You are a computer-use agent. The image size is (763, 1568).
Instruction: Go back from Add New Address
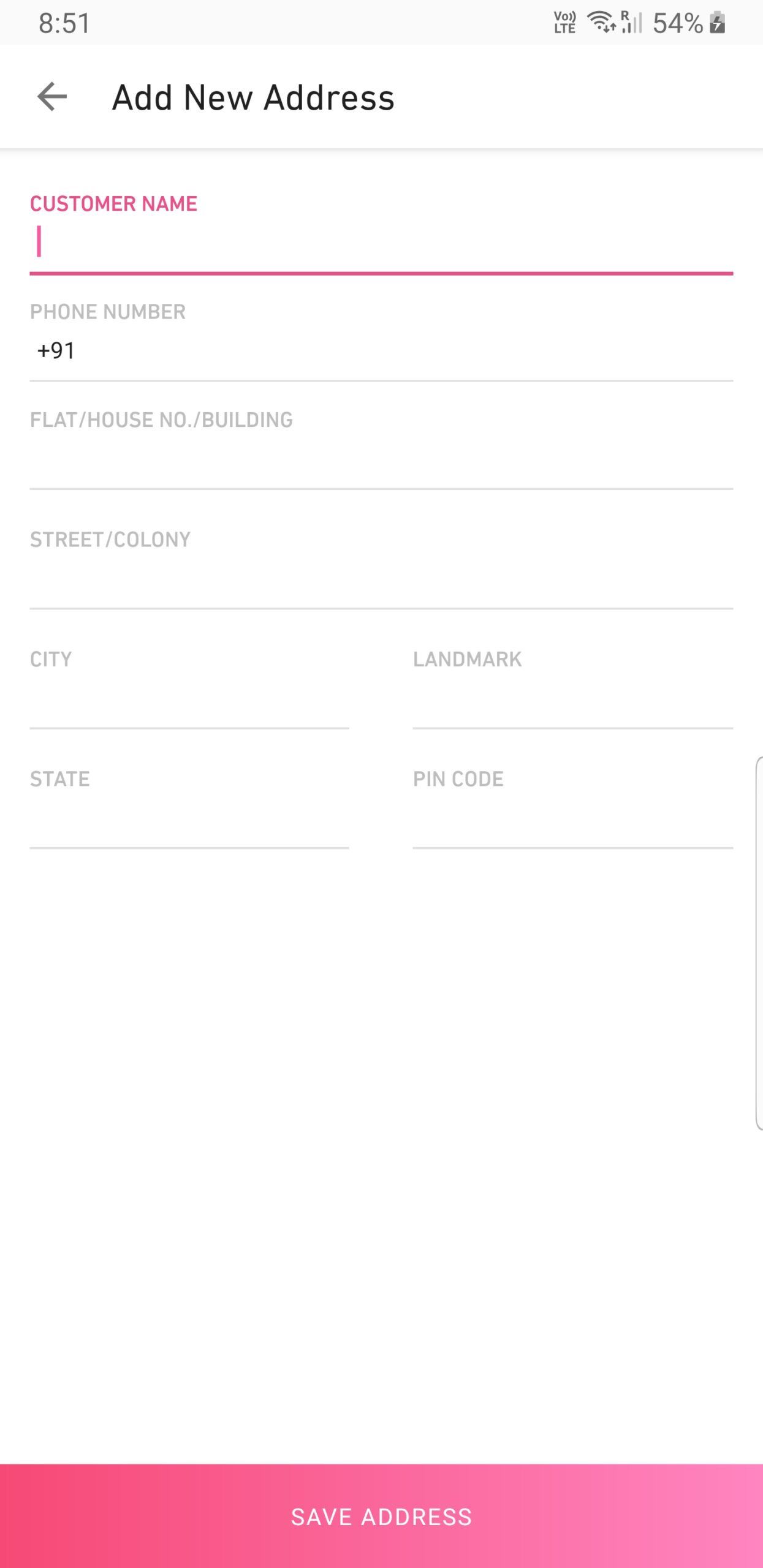(x=52, y=97)
